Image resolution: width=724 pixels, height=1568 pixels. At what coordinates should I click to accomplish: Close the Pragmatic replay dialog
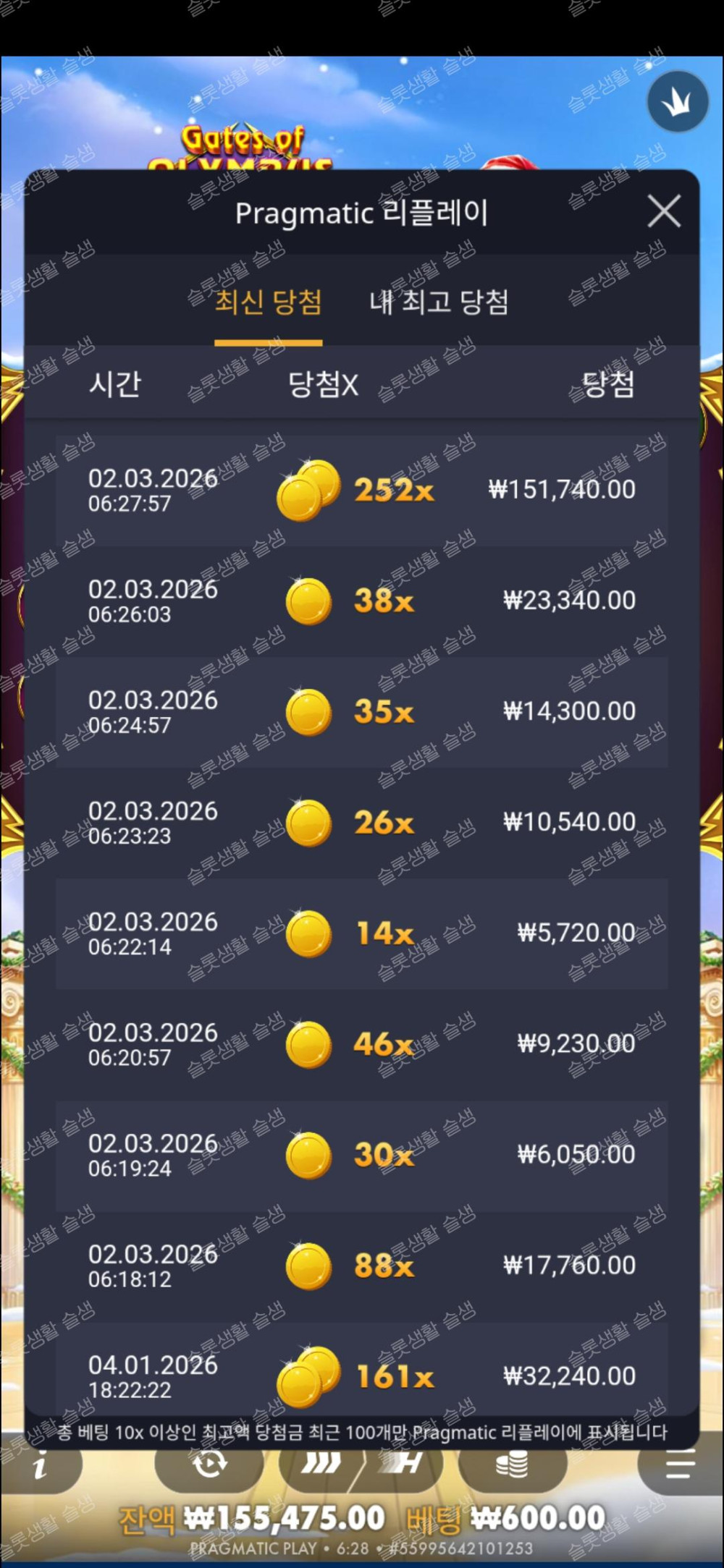(664, 212)
